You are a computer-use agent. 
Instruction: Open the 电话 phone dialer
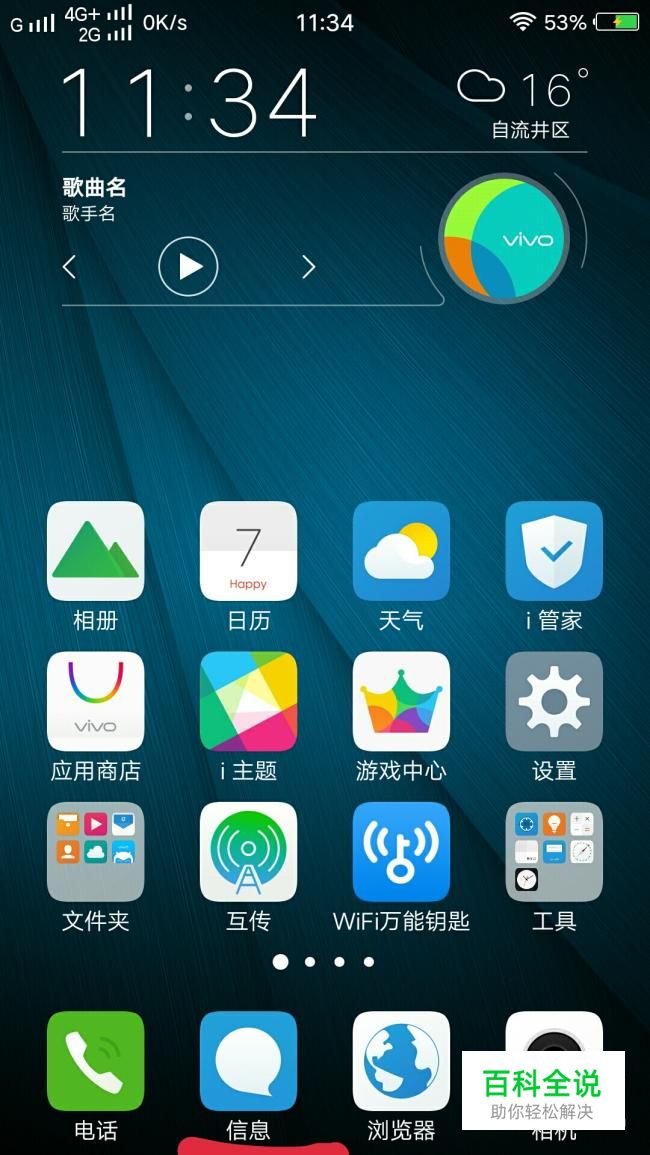96,1060
